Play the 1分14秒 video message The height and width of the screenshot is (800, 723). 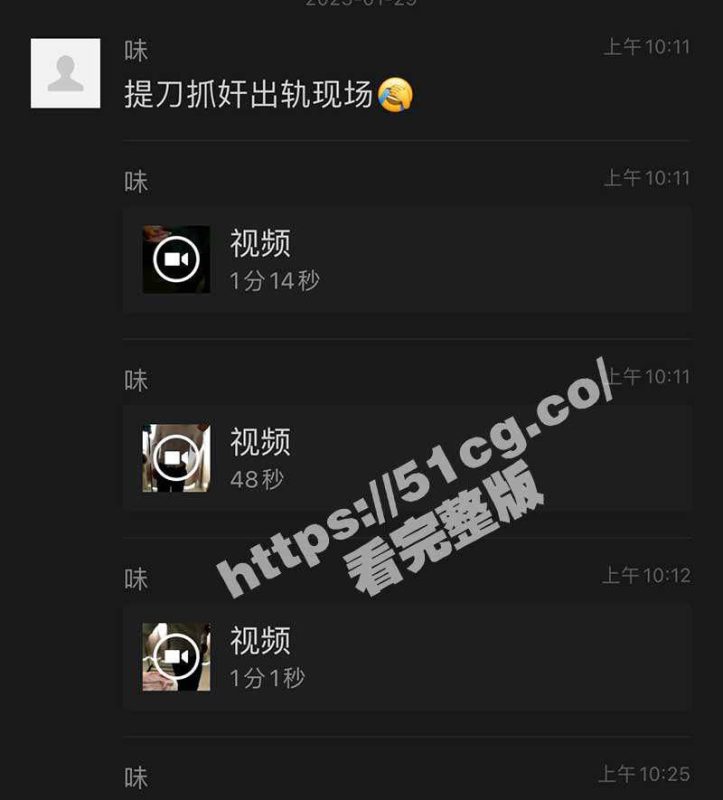[176, 260]
